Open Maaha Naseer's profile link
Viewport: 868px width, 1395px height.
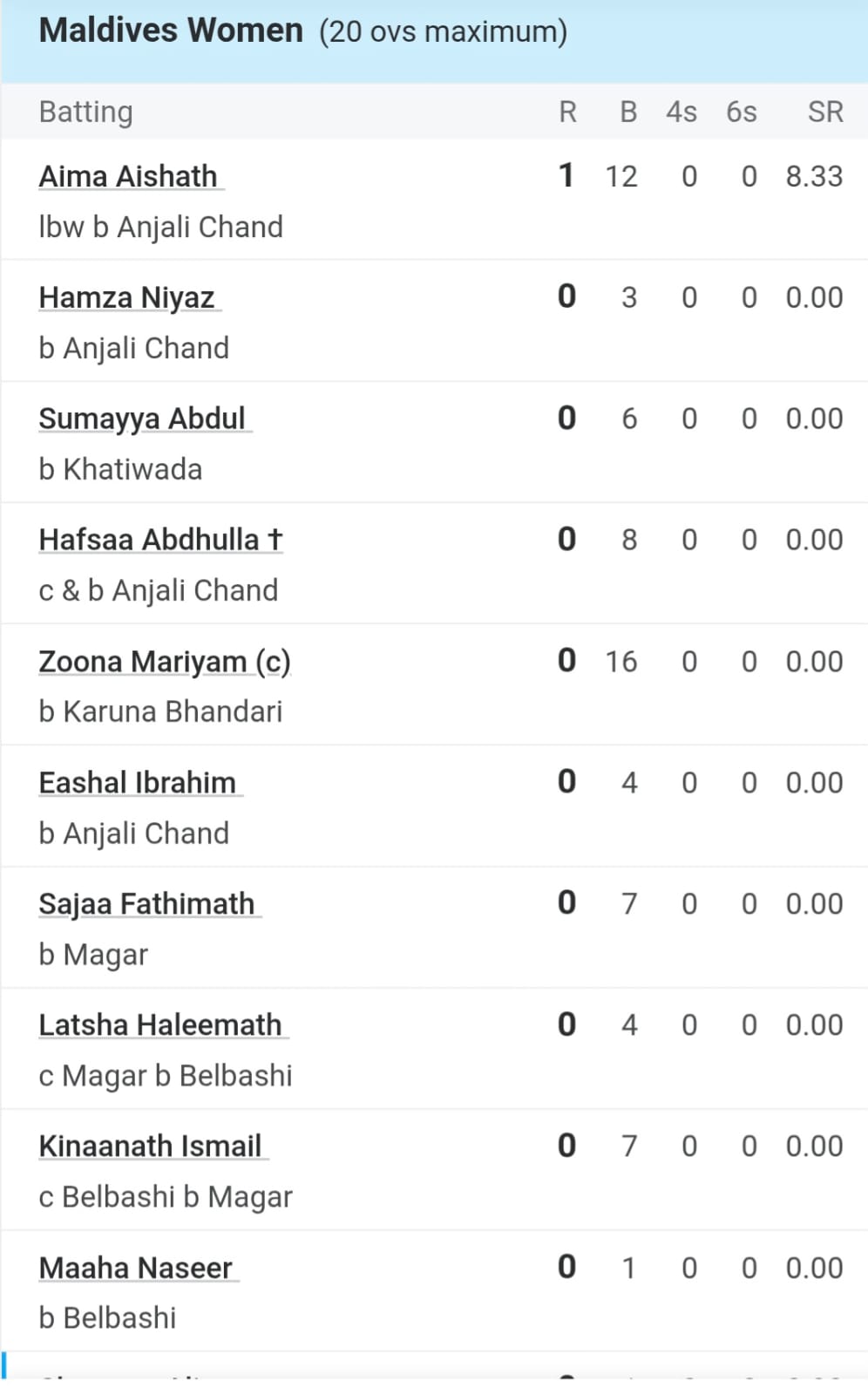pos(136,1268)
